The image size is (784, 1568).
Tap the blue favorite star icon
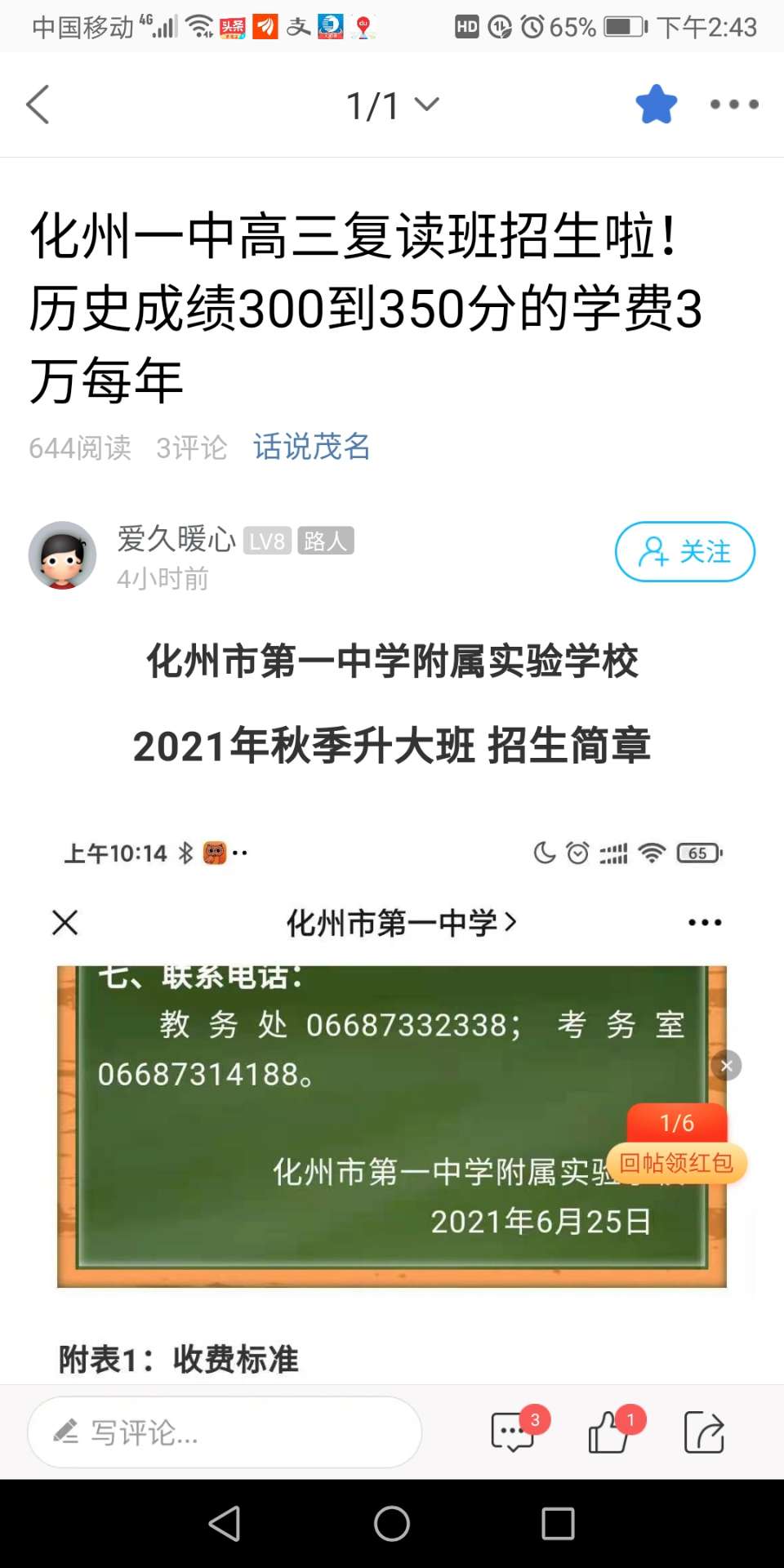click(x=657, y=105)
